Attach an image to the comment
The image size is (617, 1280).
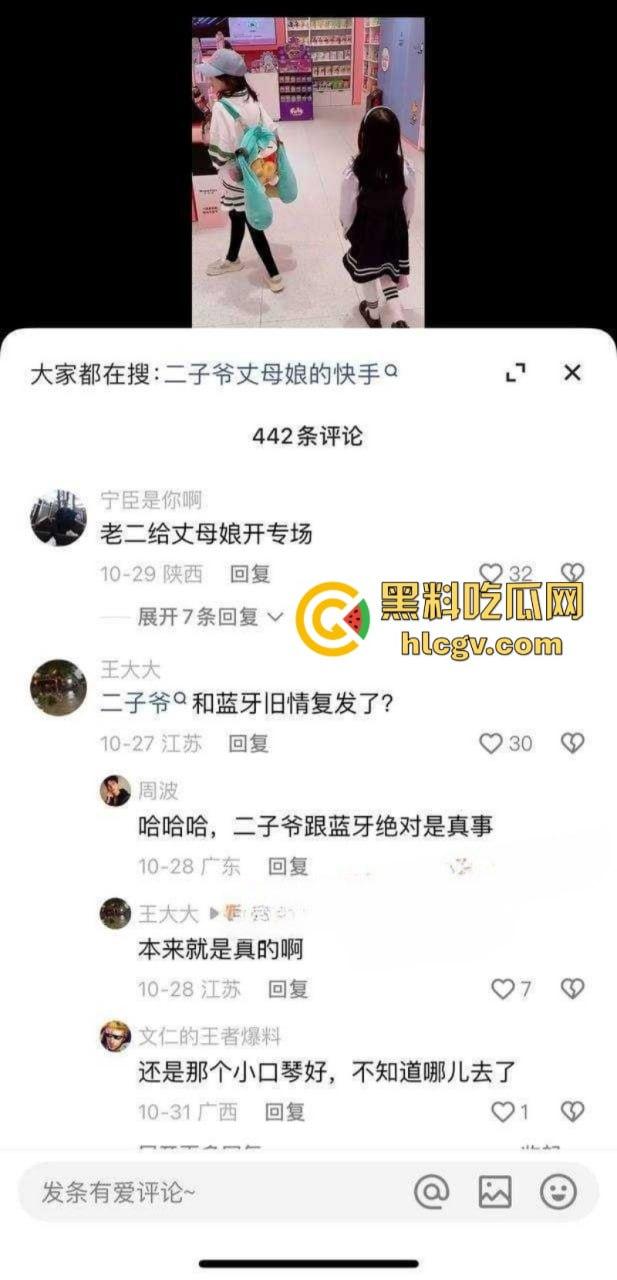pyautogui.click(x=495, y=1191)
